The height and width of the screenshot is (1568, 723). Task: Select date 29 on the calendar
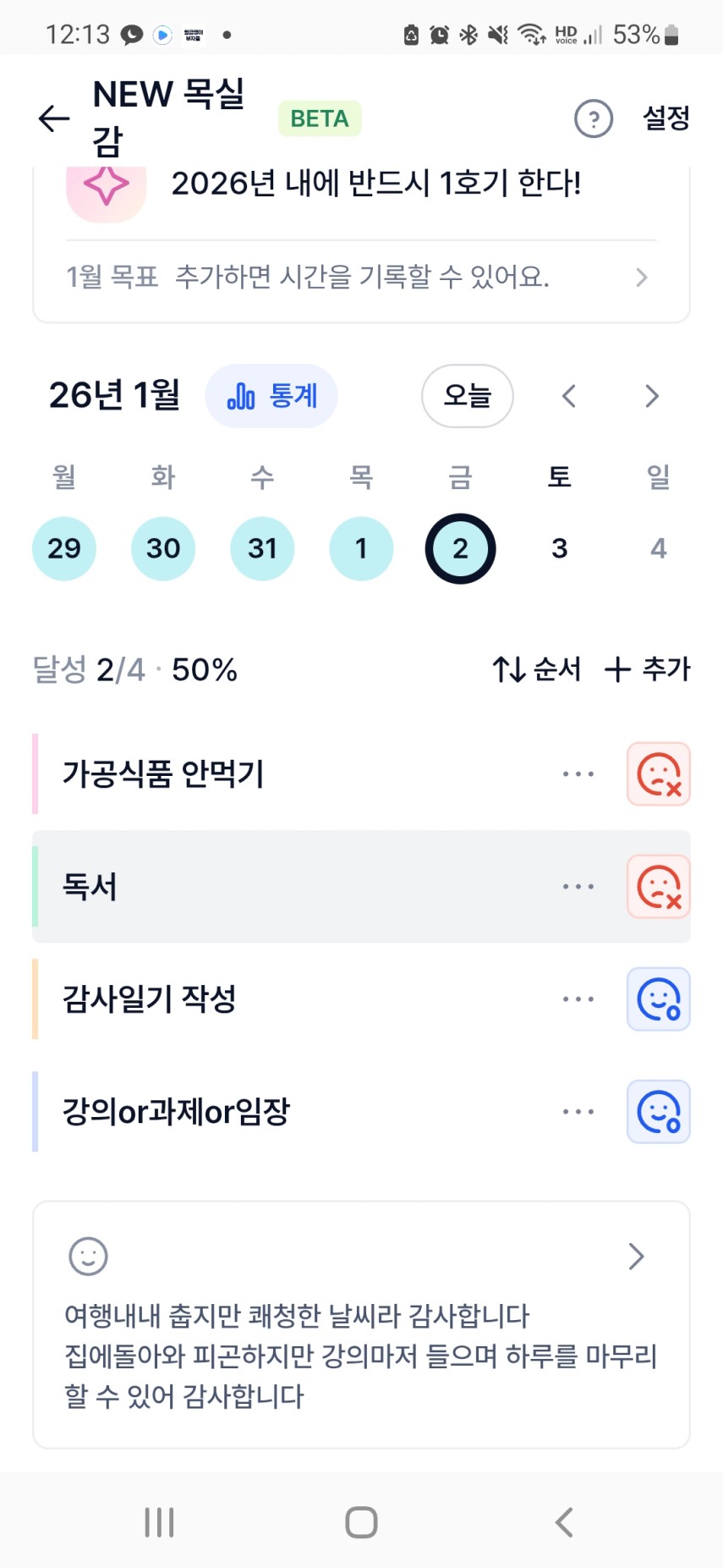click(x=64, y=548)
